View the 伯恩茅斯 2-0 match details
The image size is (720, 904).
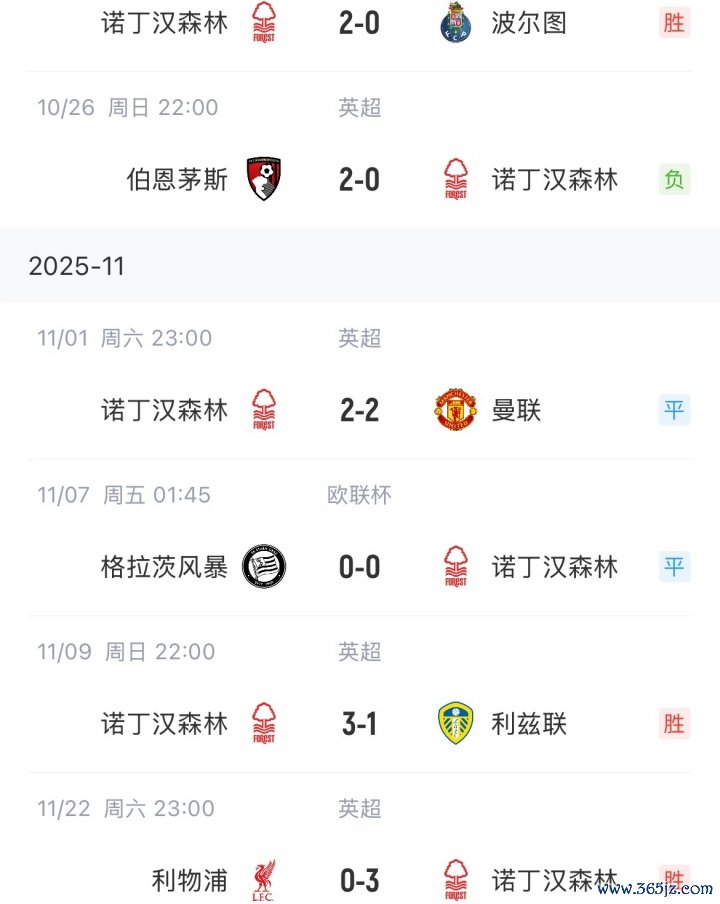point(359,180)
